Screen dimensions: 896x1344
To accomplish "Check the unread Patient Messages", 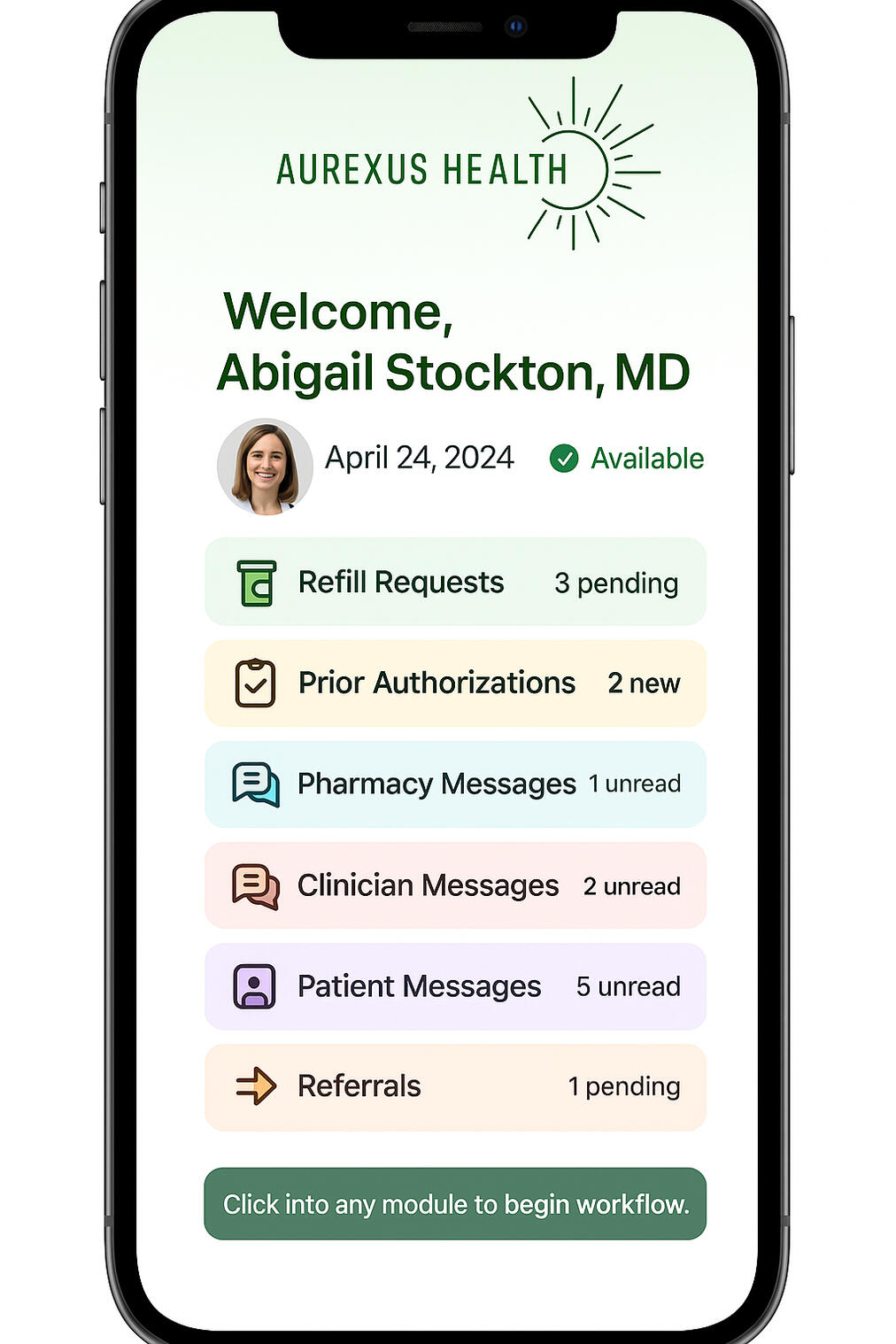I will tap(455, 986).
